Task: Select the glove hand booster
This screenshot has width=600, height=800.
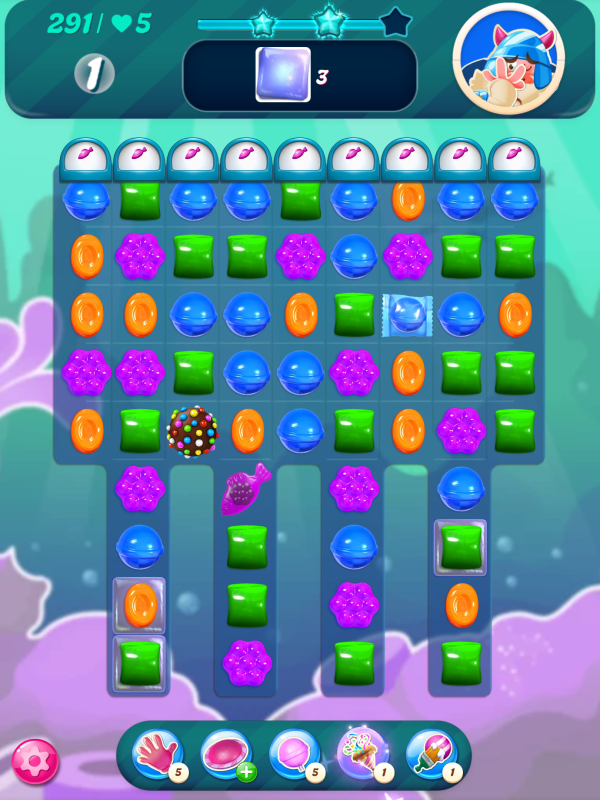Action: click(x=157, y=755)
